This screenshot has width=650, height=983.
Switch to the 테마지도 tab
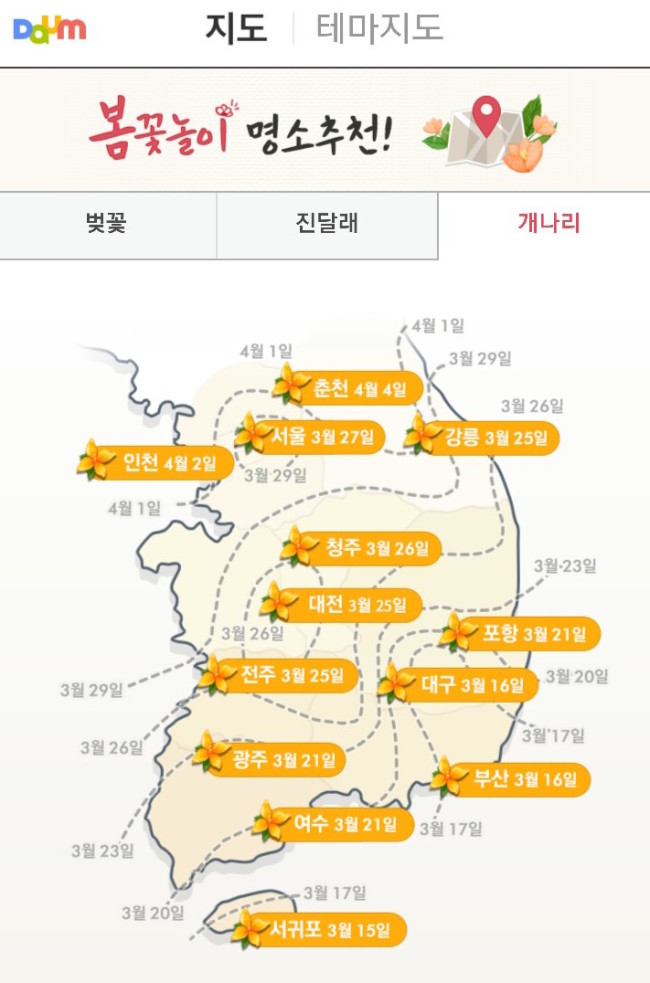pyautogui.click(x=379, y=28)
